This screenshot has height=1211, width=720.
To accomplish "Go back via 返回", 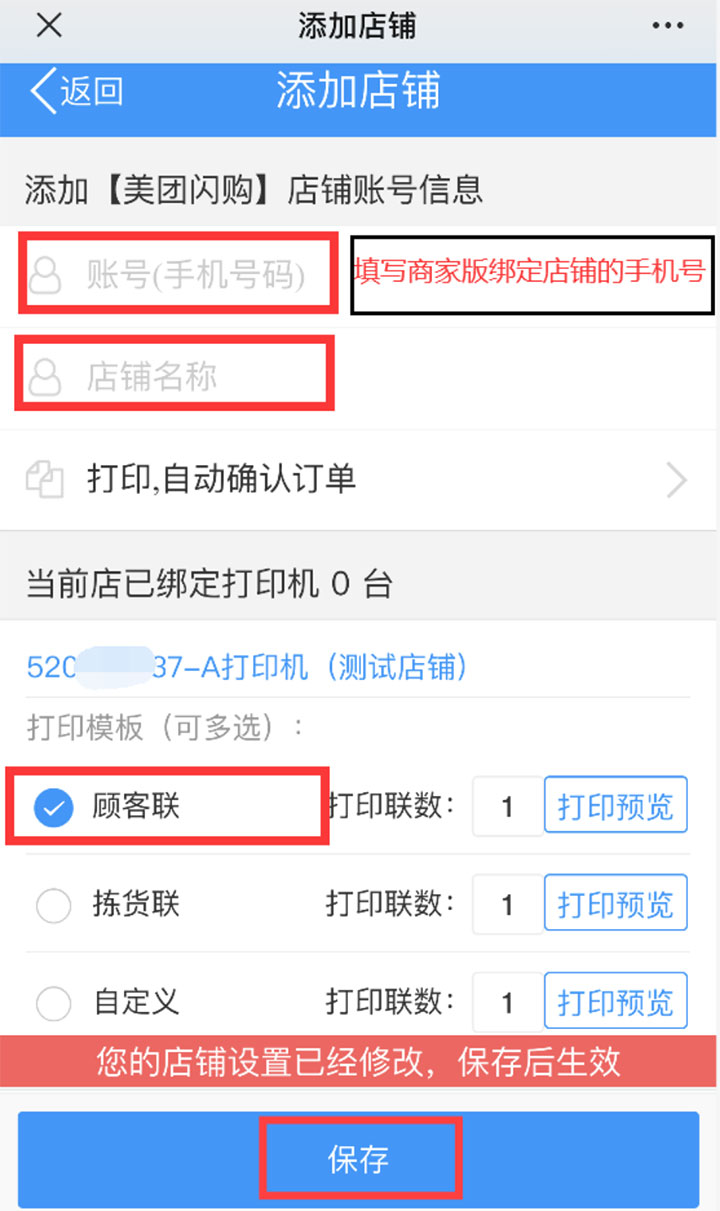I will tap(76, 92).
